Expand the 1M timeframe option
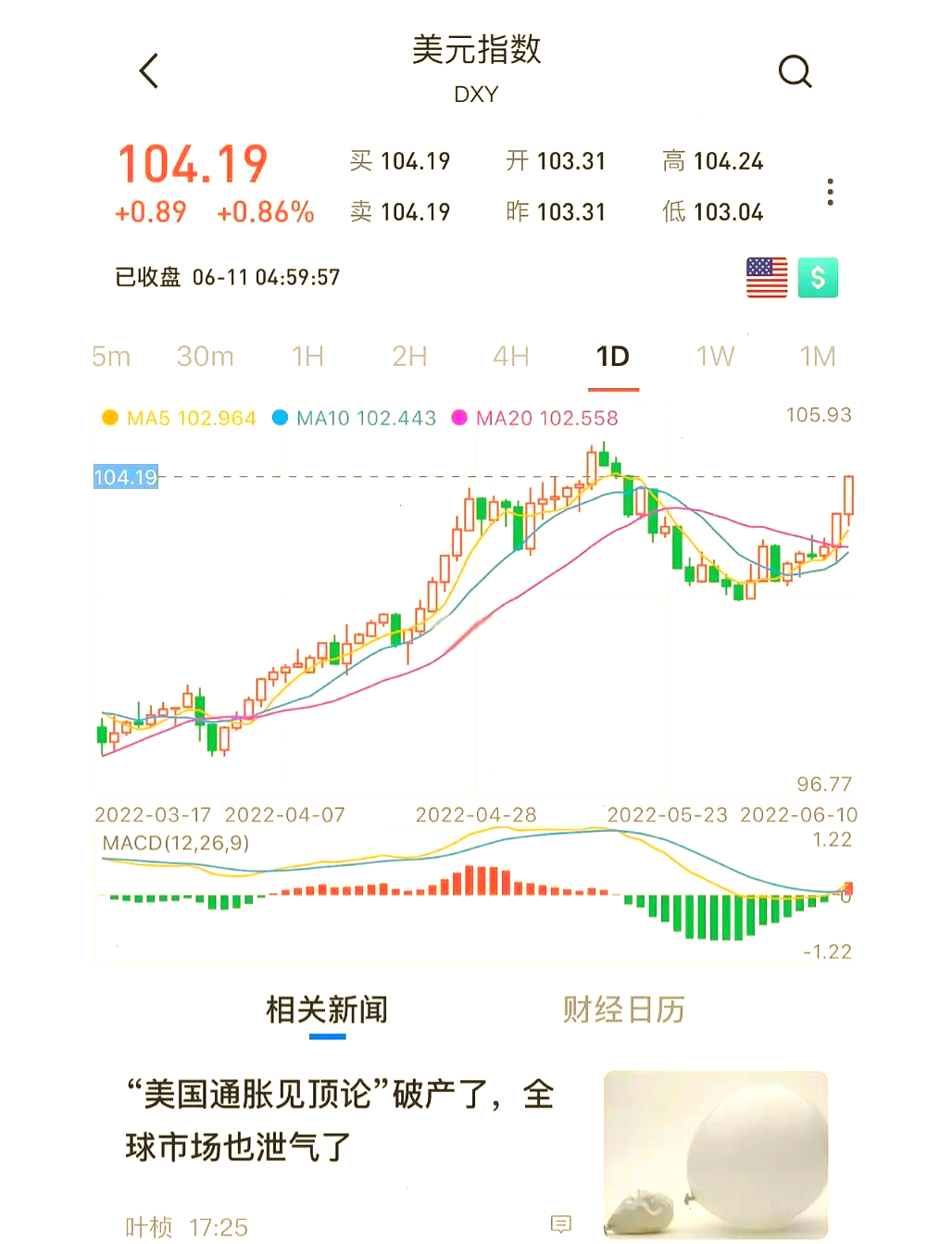 point(818,357)
